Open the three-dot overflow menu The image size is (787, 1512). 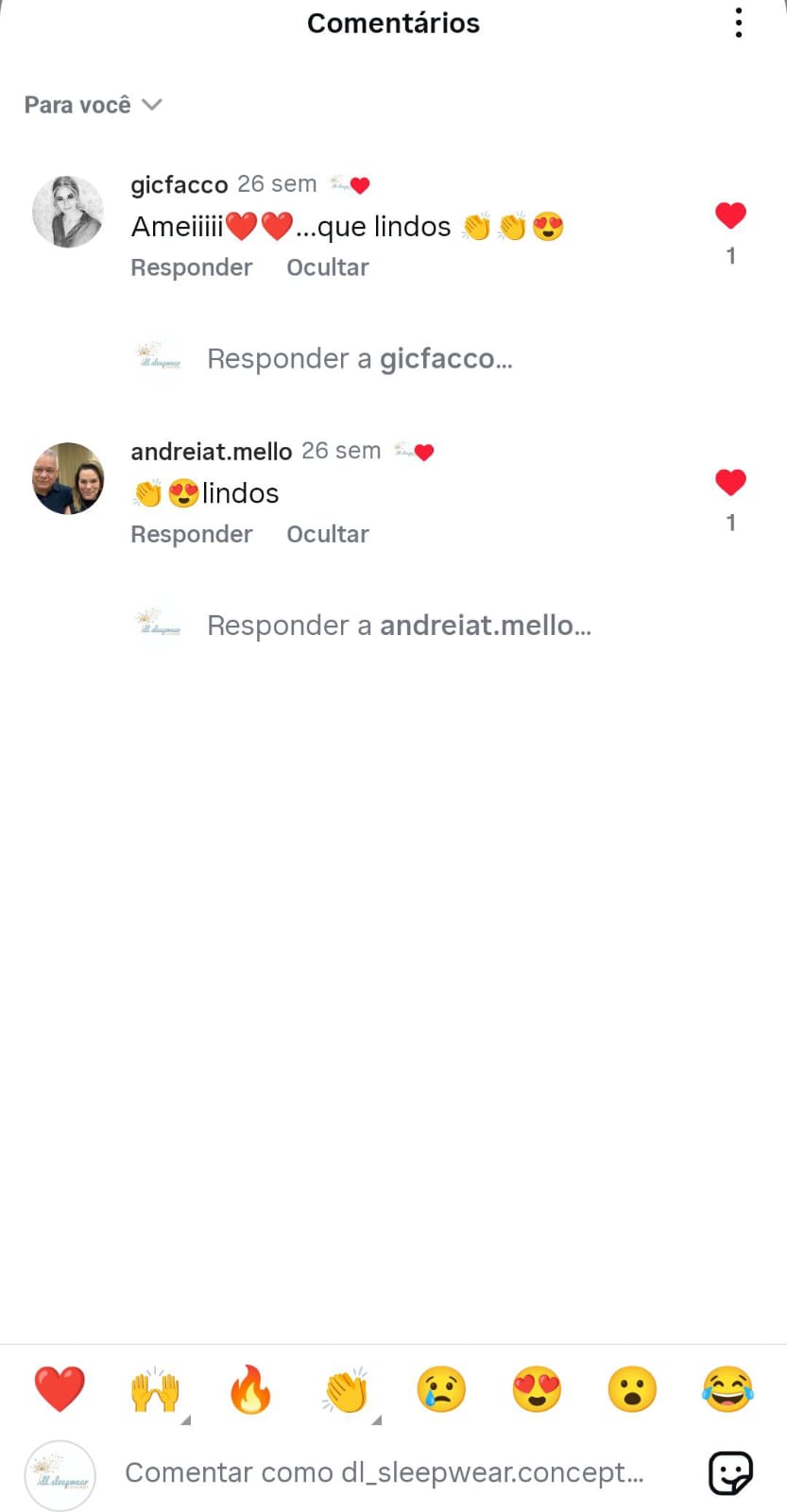739,23
